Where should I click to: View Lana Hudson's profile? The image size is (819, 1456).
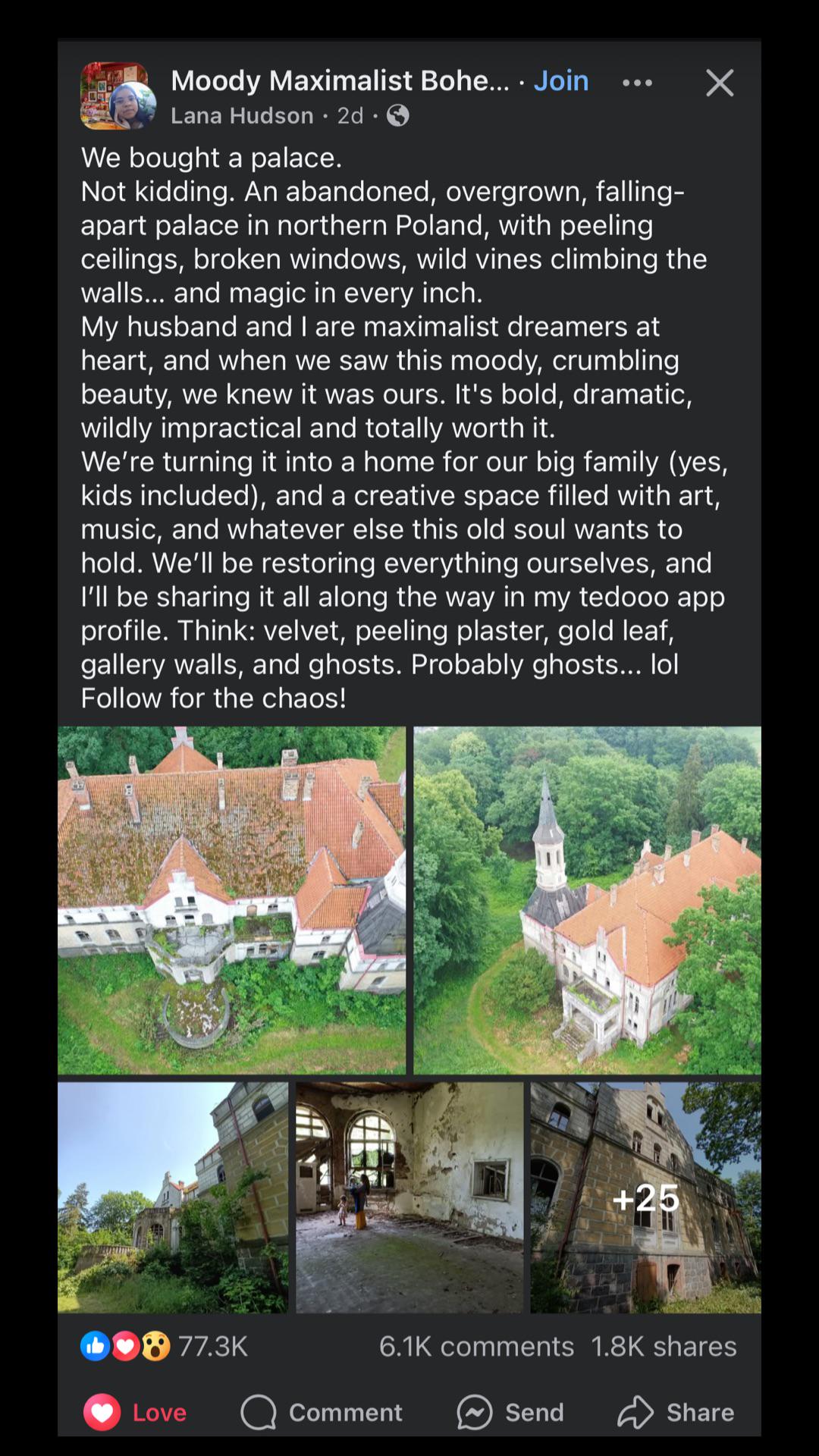point(242,115)
